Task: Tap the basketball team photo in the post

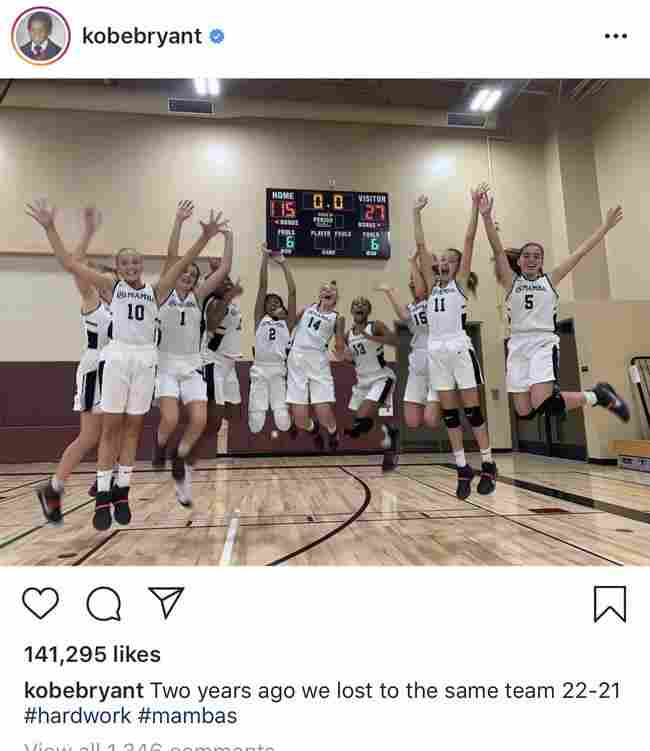Action: click(x=325, y=320)
